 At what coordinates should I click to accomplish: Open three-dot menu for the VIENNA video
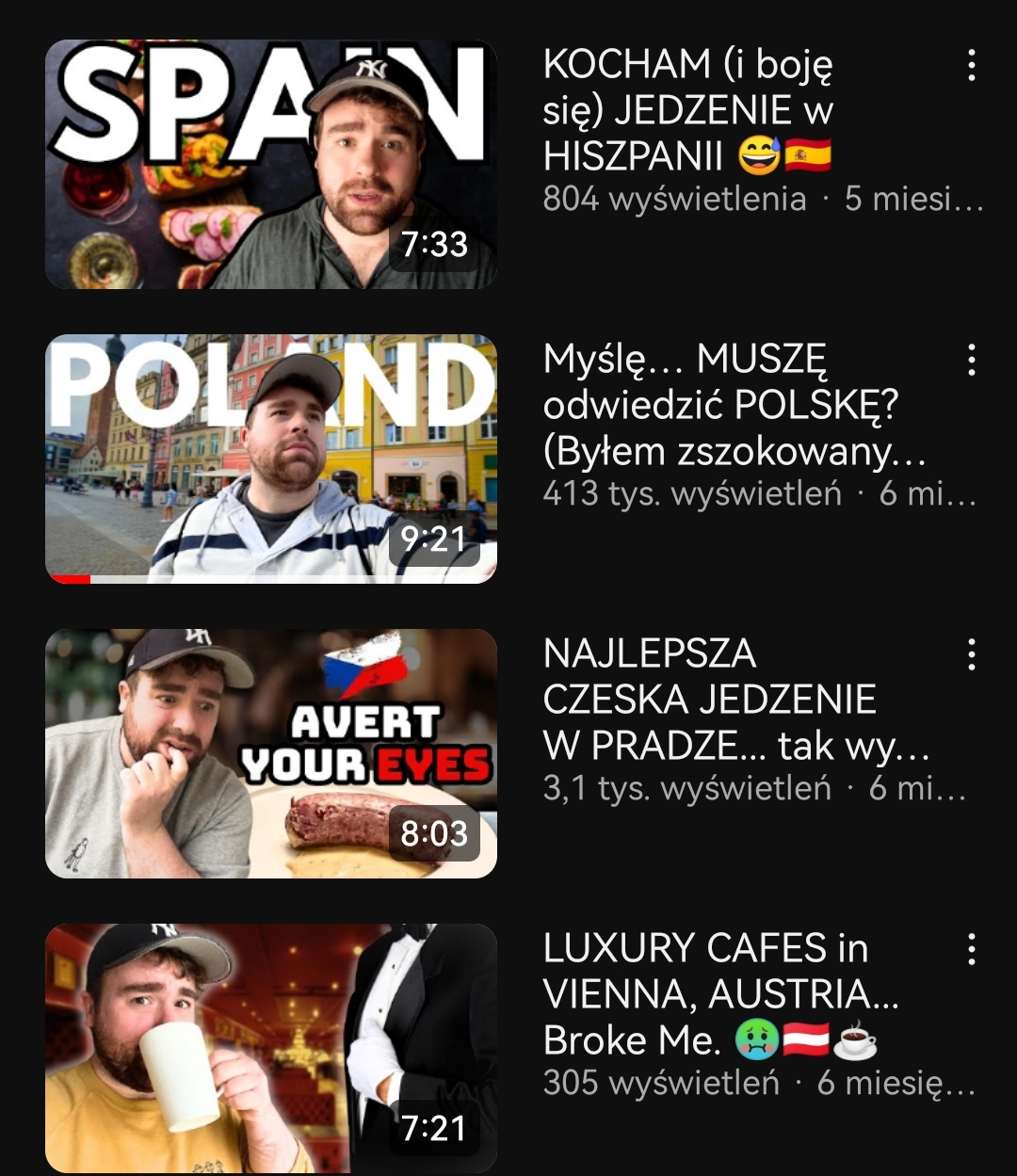coord(972,950)
